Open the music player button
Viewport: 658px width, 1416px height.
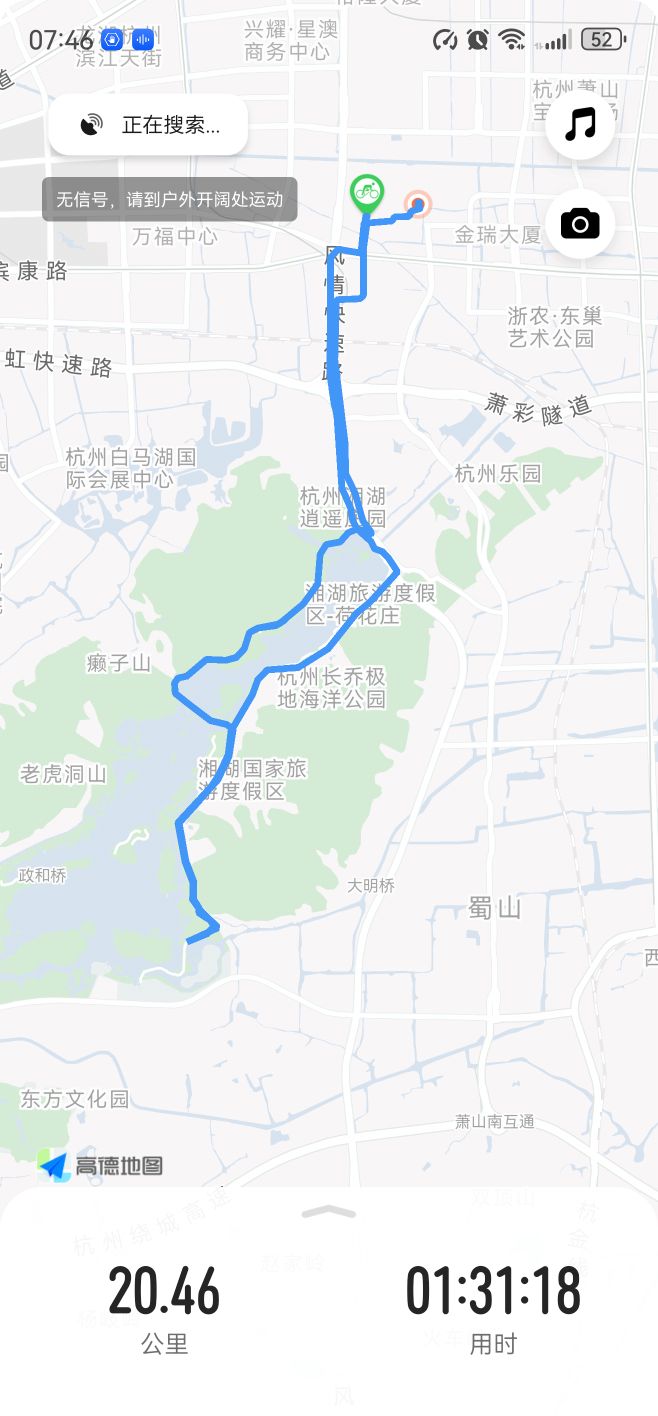pos(580,125)
